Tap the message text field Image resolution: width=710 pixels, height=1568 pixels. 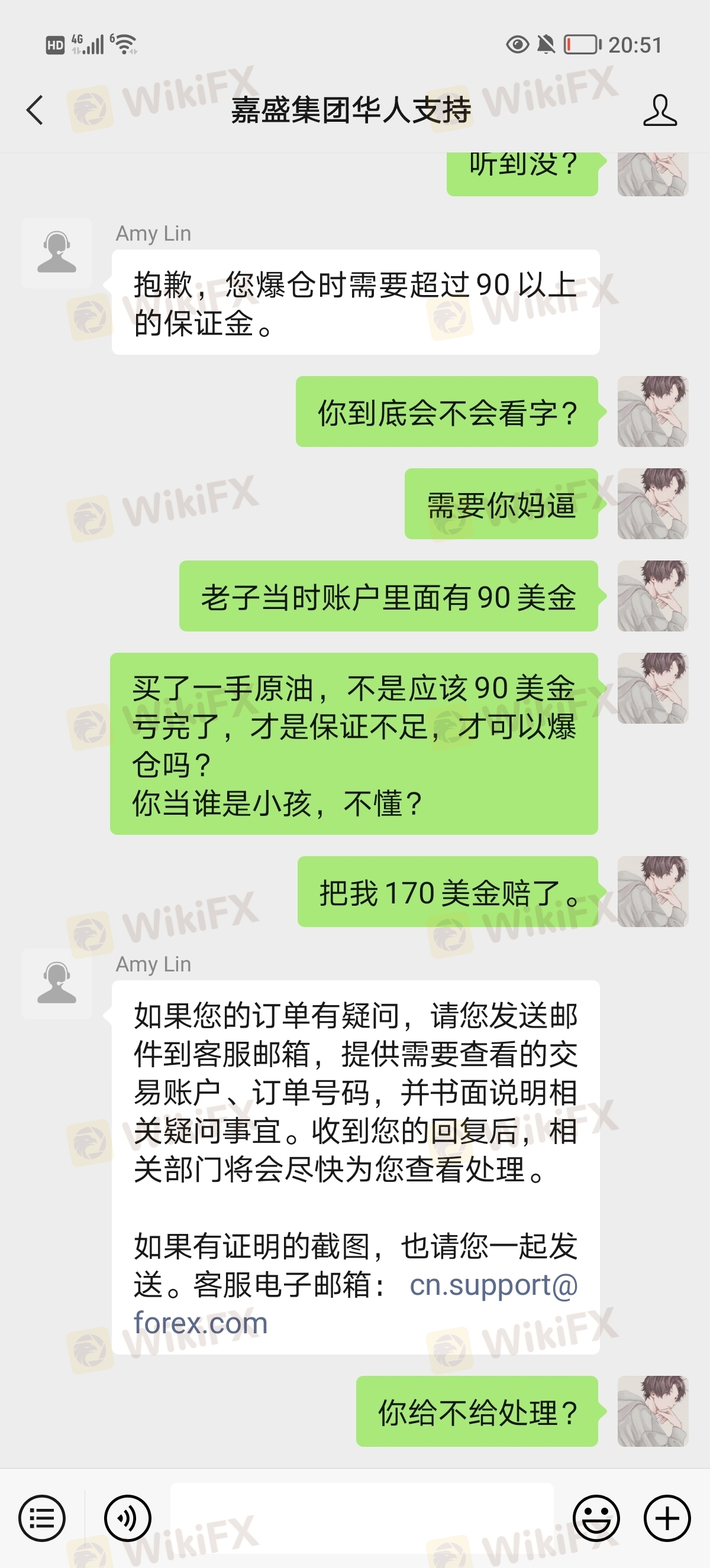362,1518
